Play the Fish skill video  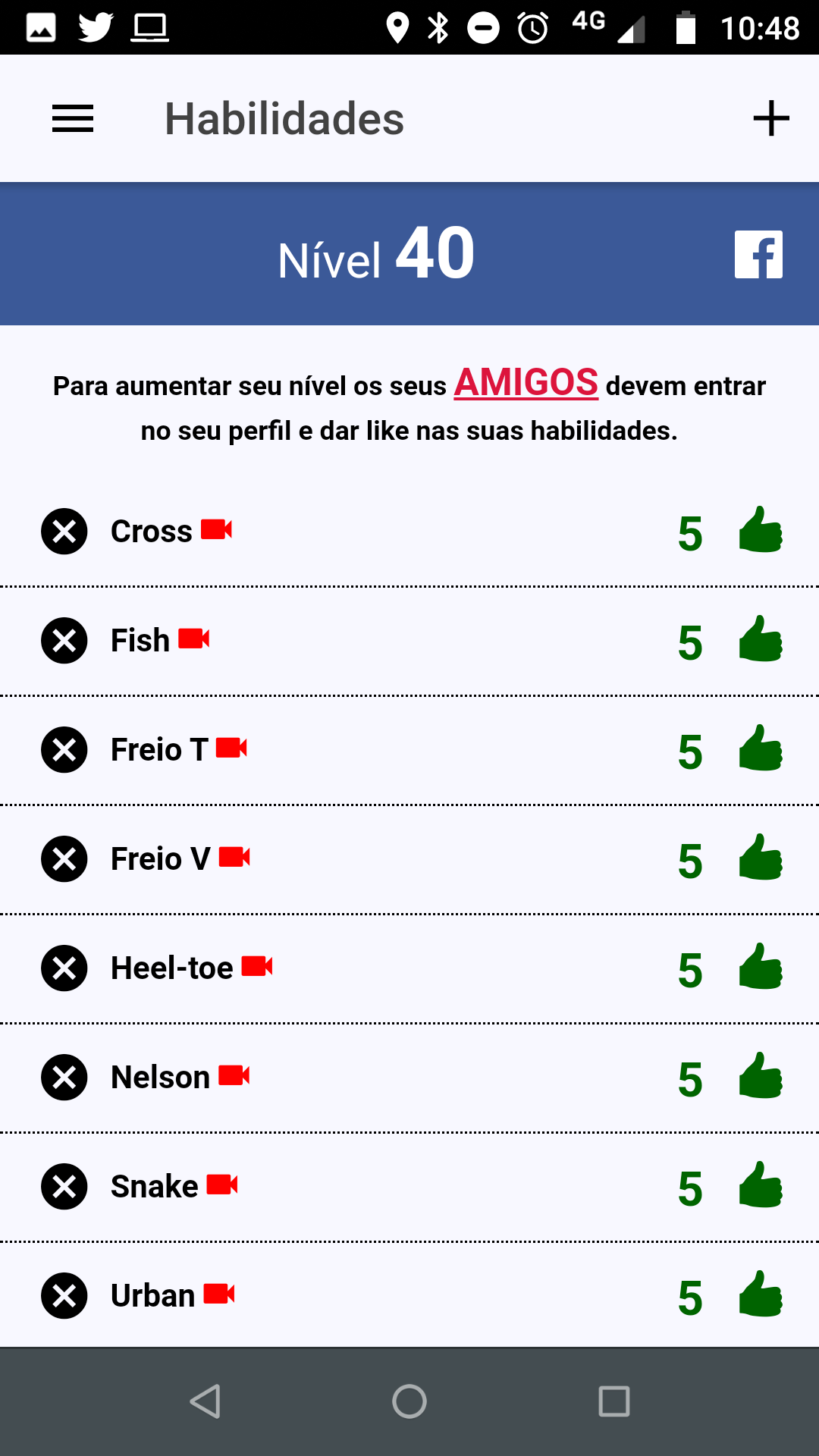(194, 639)
